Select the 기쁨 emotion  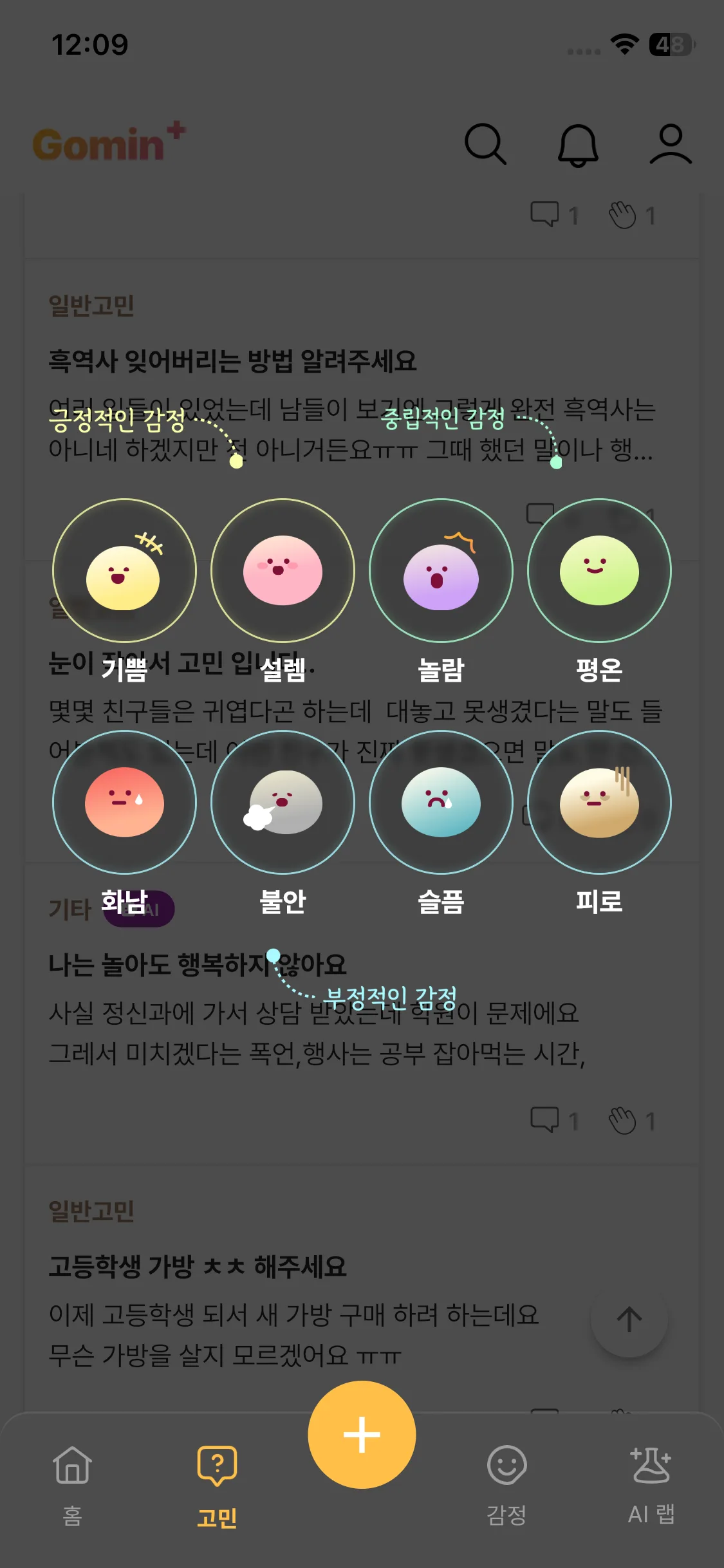pyautogui.click(x=124, y=571)
